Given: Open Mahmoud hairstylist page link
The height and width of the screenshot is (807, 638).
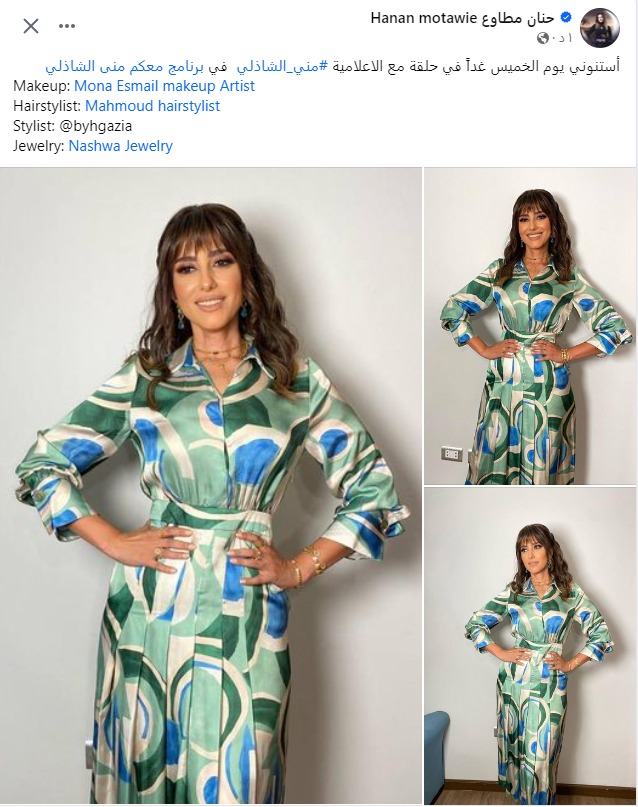Looking at the screenshot, I should [152, 105].
